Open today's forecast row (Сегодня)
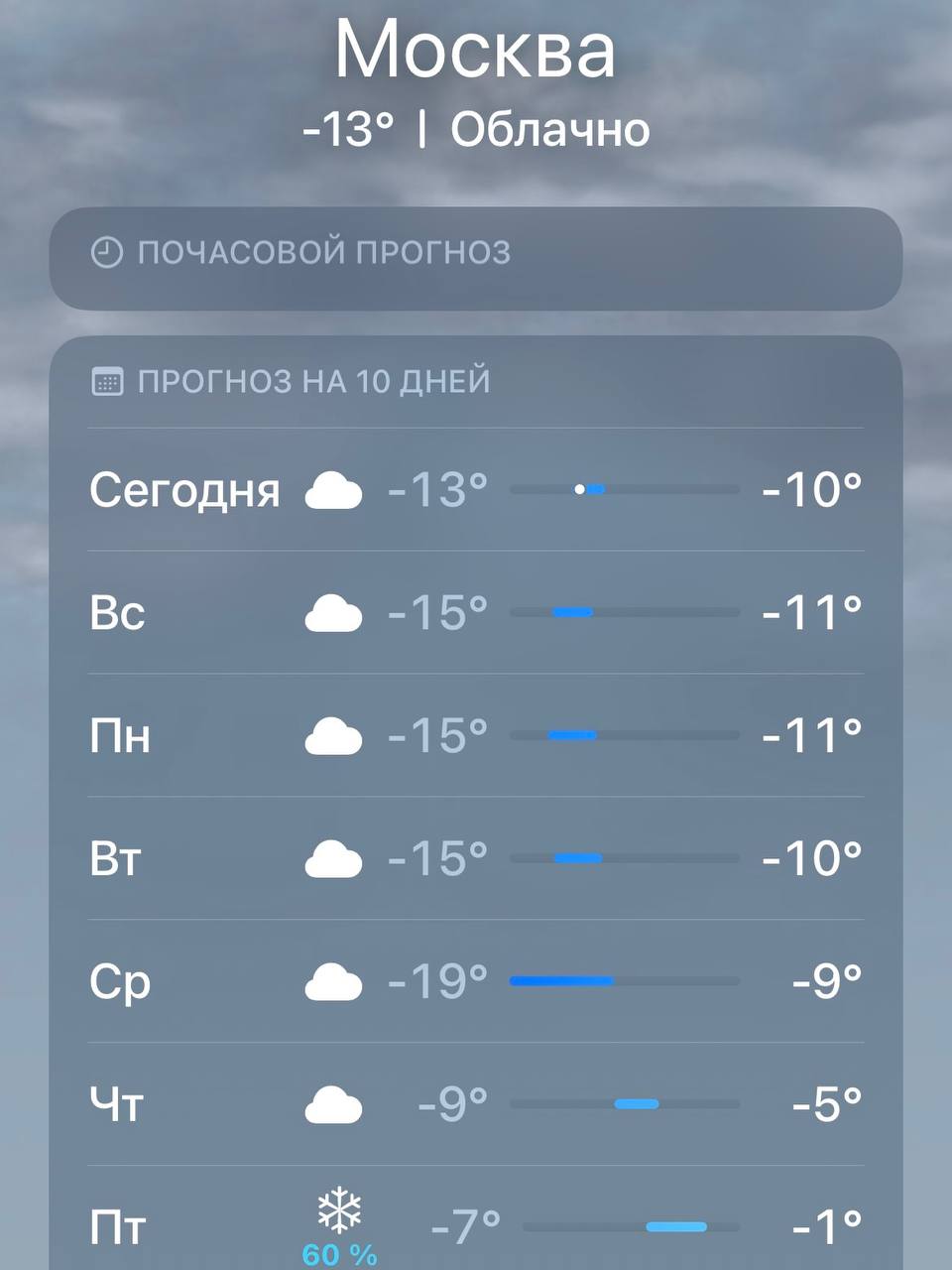The height and width of the screenshot is (1270, 952). click(x=476, y=489)
